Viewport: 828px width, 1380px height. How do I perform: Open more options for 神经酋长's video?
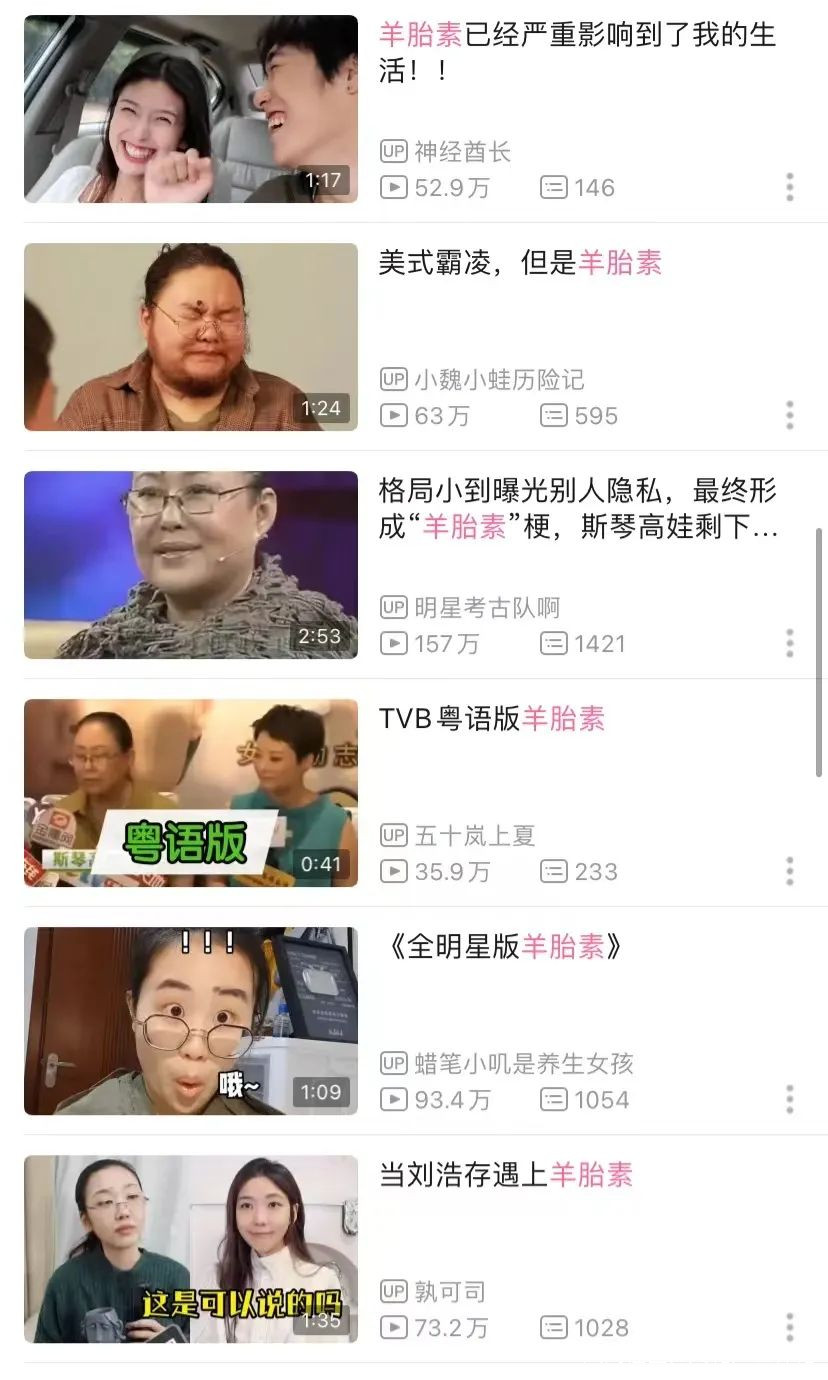[790, 187]
